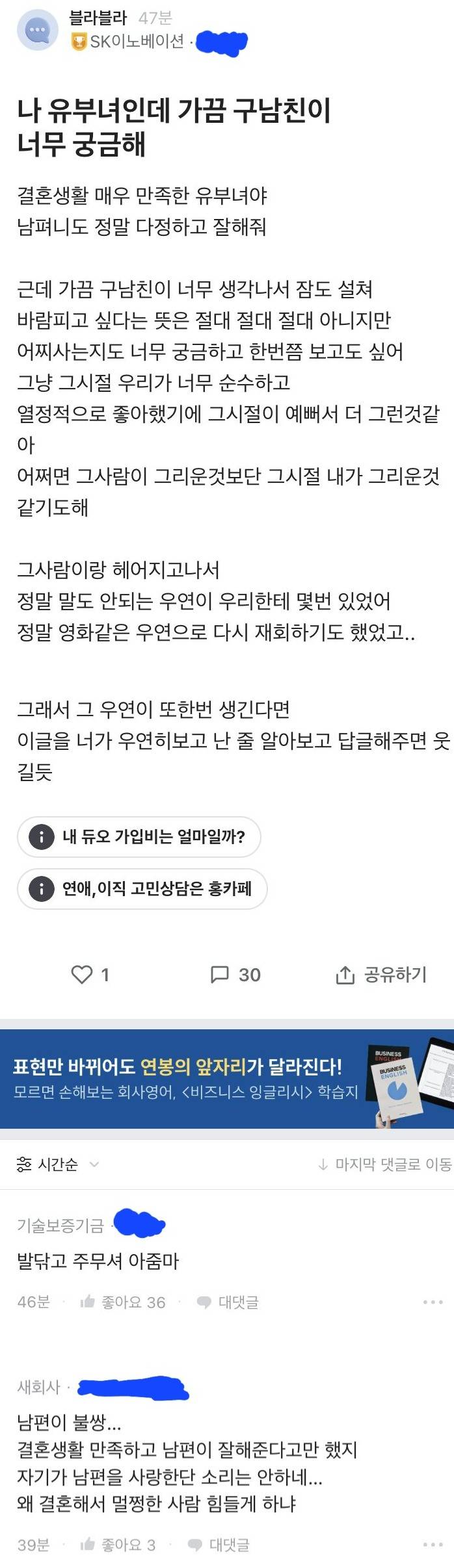This screenshot has height=1568, width=454.
Task: Open the 내 듀오 가입비는 얼마일까? chip
Action: point(139,836)
